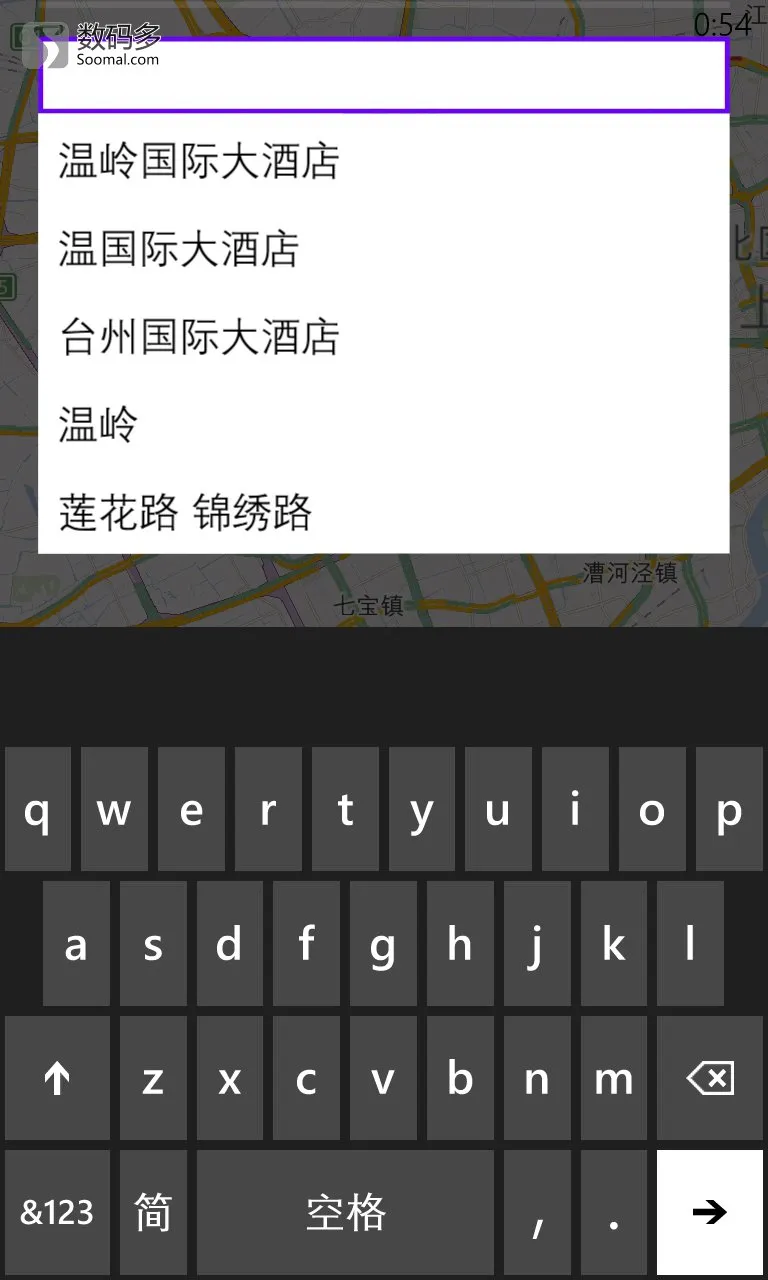Image resolution: width=768 pixels, height=1280 pixels.
Task: Pick suggestion 台州国际大酒店
Action: click(383, 337)
